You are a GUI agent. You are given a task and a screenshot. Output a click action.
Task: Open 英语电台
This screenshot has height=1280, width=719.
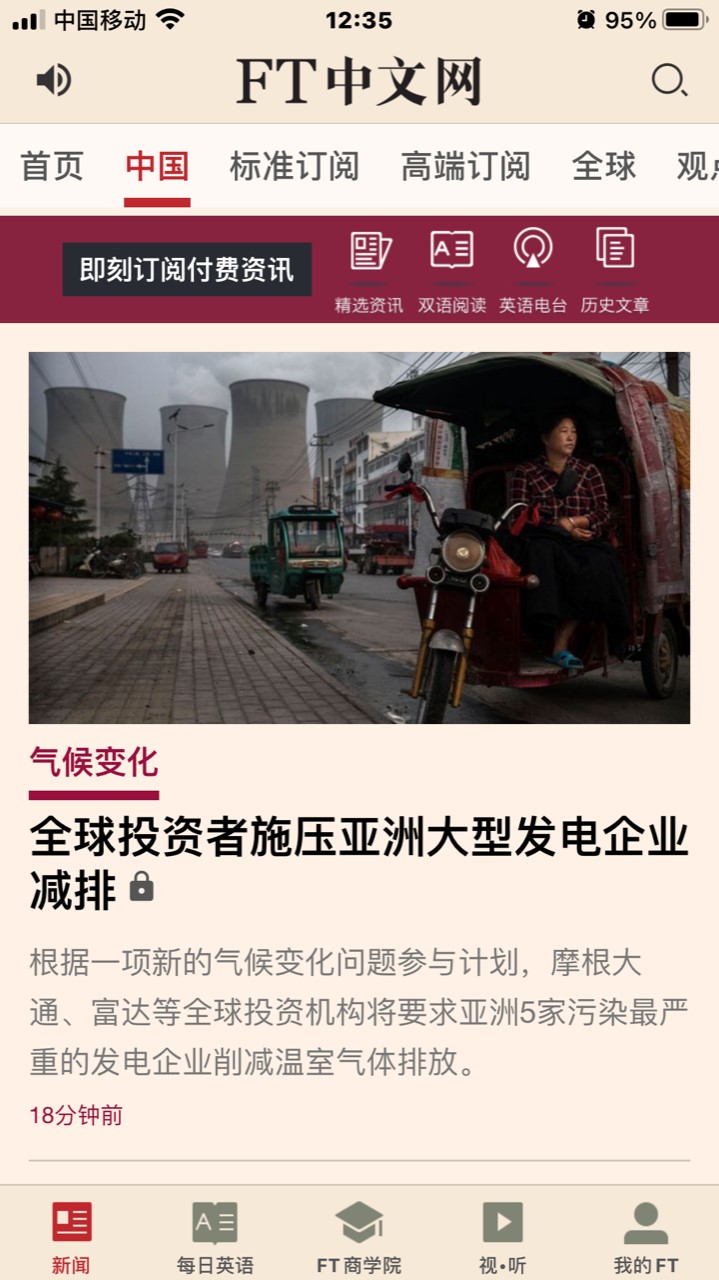tap(533, 271)
